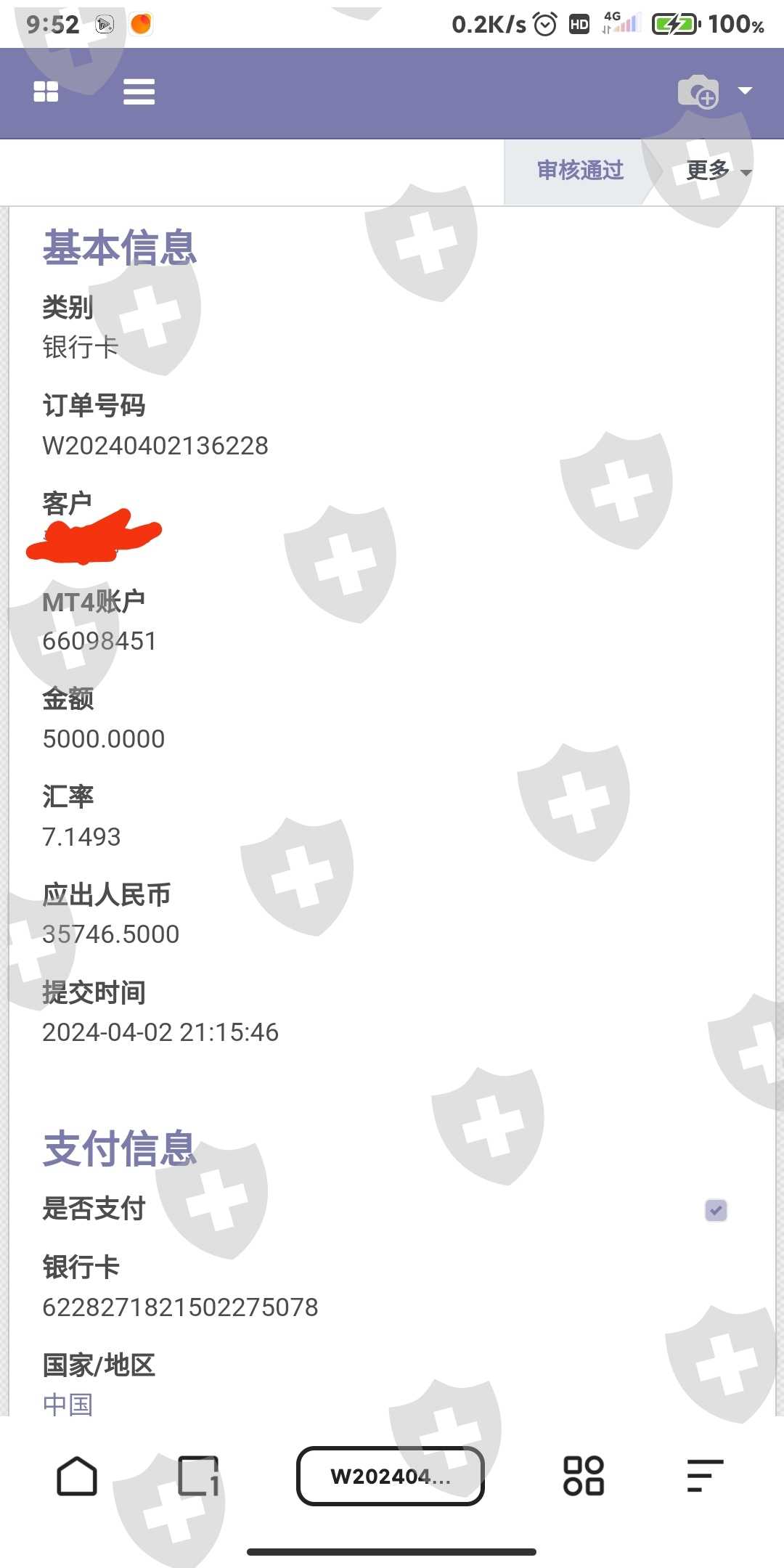The width and height of the screenshot is (784, 1568).
Task: Open the browser menu lines icon
Action: pyautogui.click(x=705, y=1476)
